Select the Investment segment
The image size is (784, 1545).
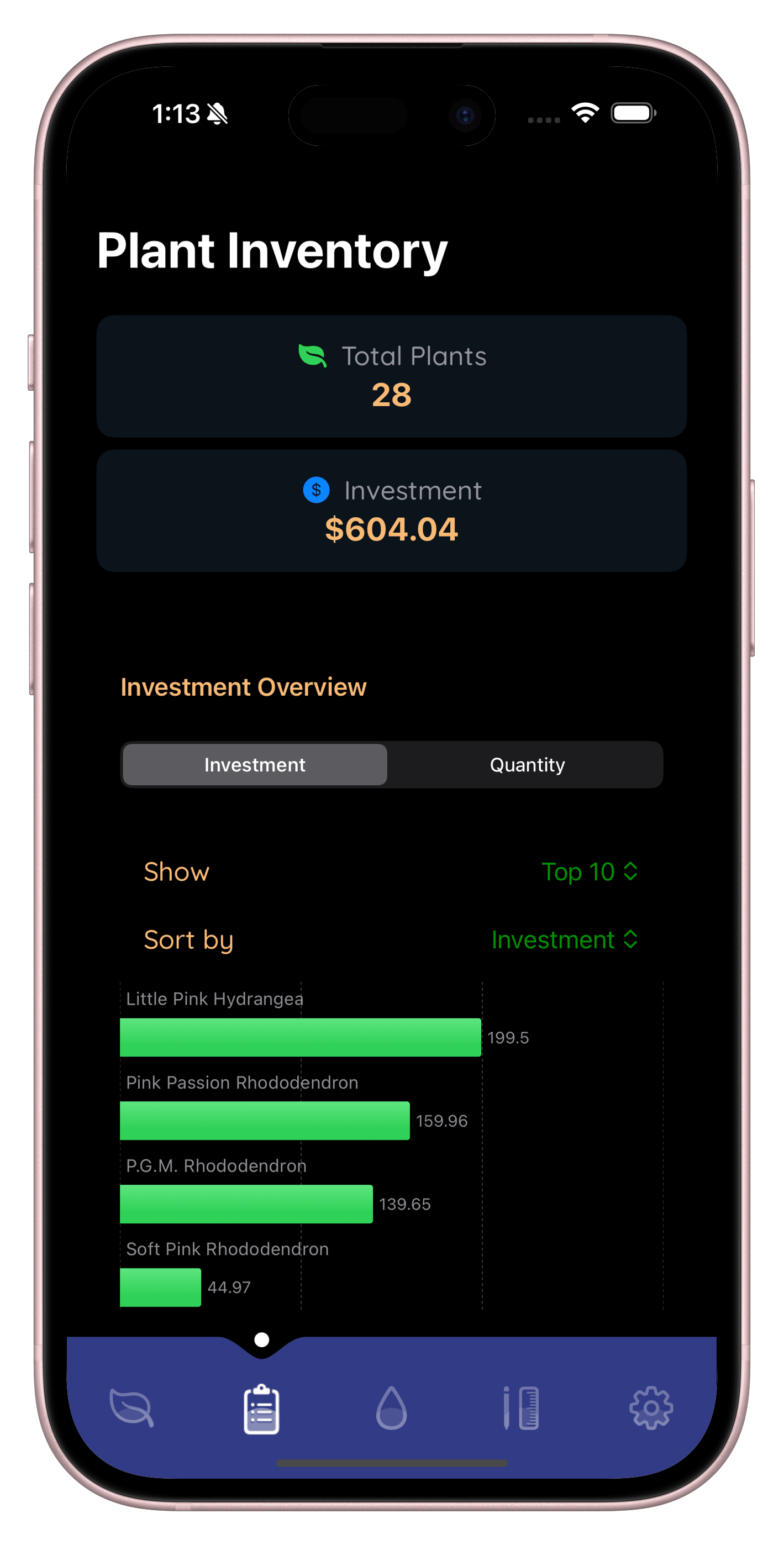coord(255,765)
